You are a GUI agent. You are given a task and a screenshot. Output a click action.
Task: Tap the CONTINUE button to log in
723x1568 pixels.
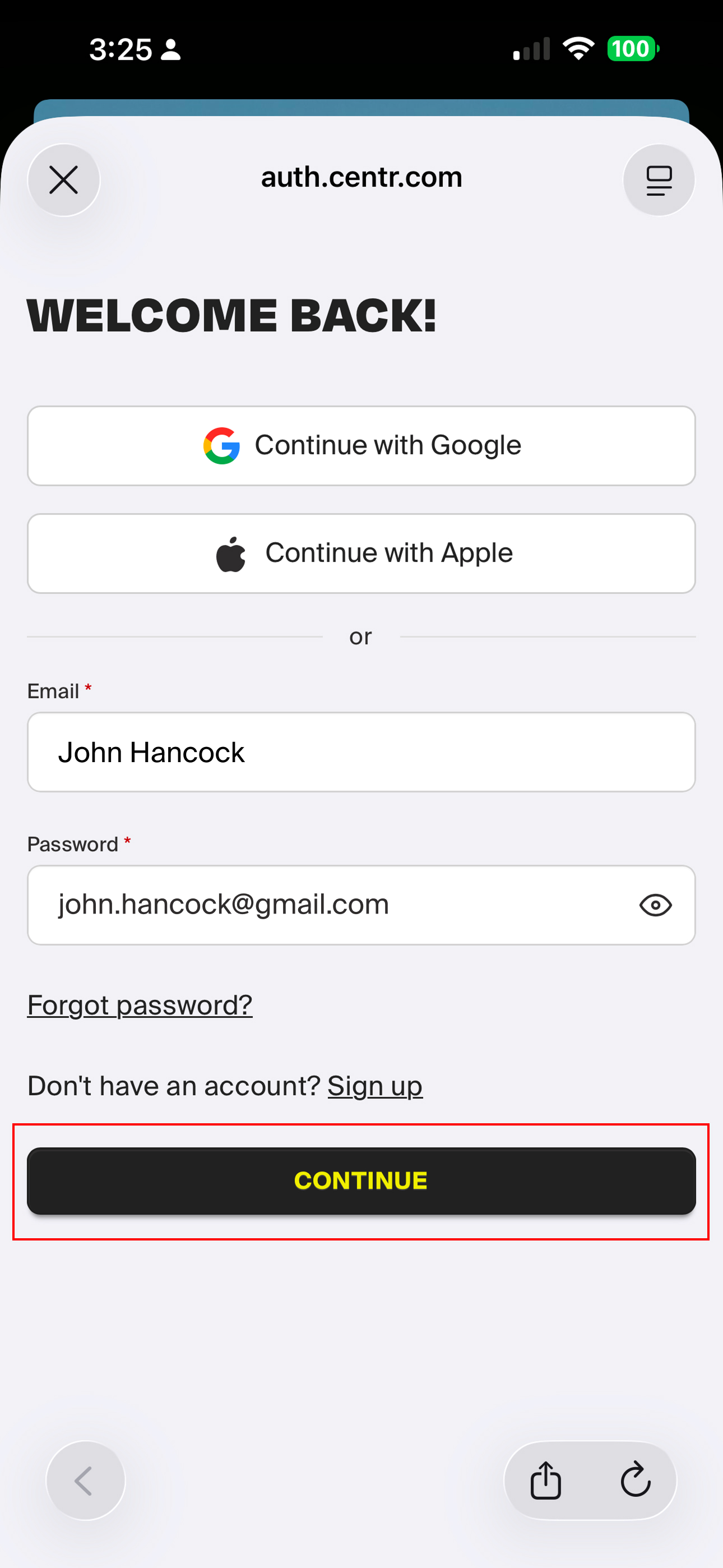coord(361,1181)
